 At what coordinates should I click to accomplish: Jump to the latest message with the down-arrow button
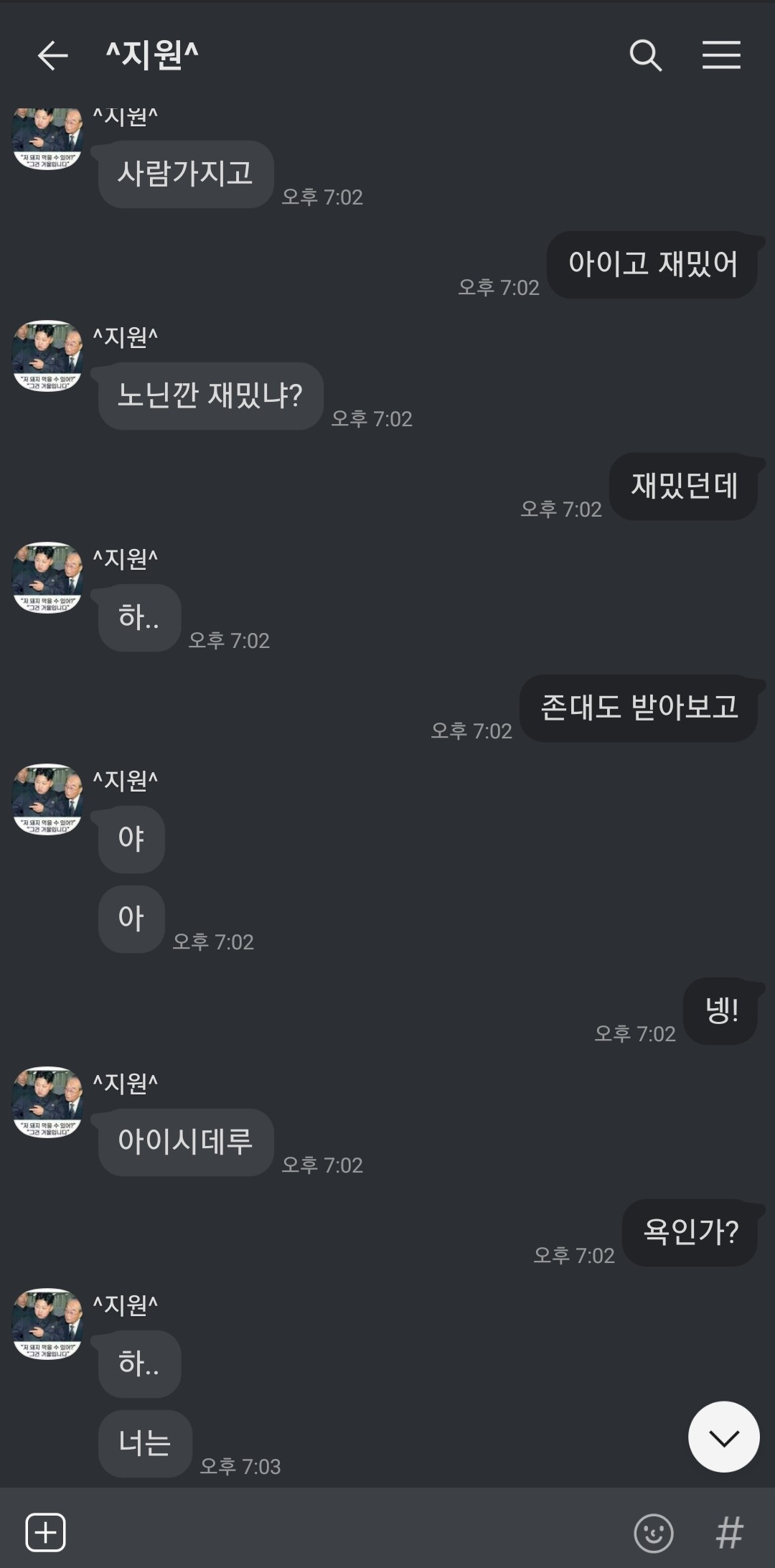pos(723,1437)
